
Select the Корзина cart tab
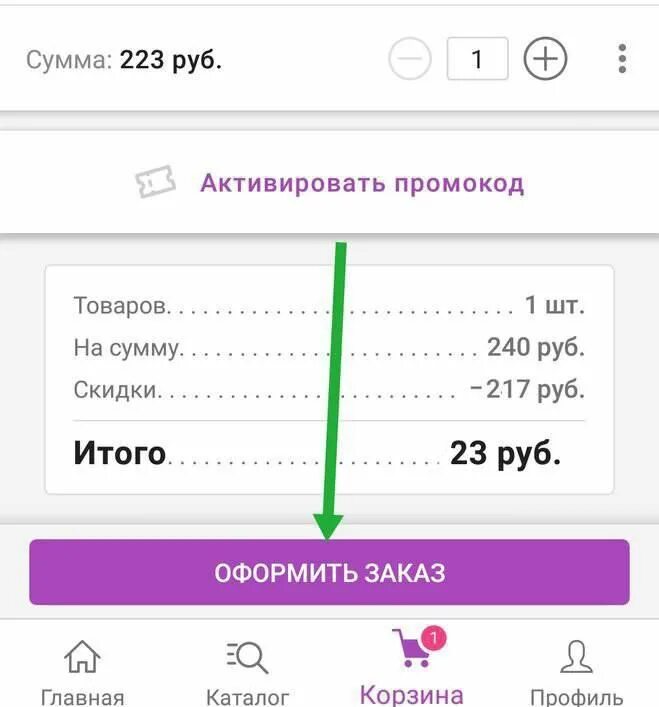click(x=411, y=668)
